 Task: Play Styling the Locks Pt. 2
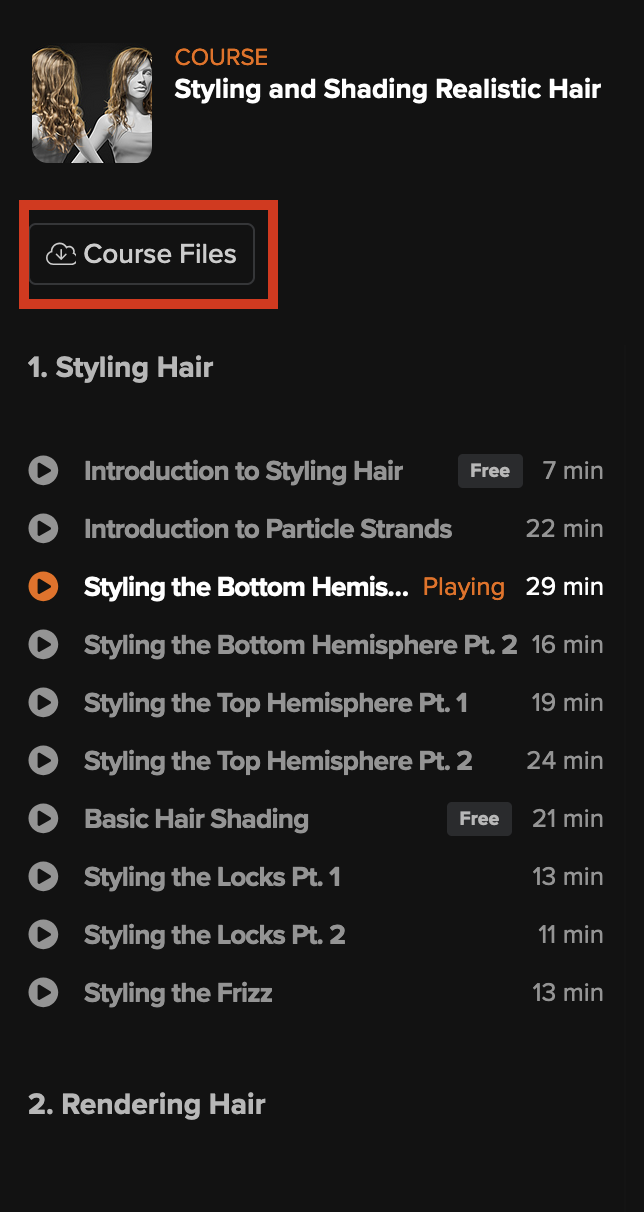[214, 935]
